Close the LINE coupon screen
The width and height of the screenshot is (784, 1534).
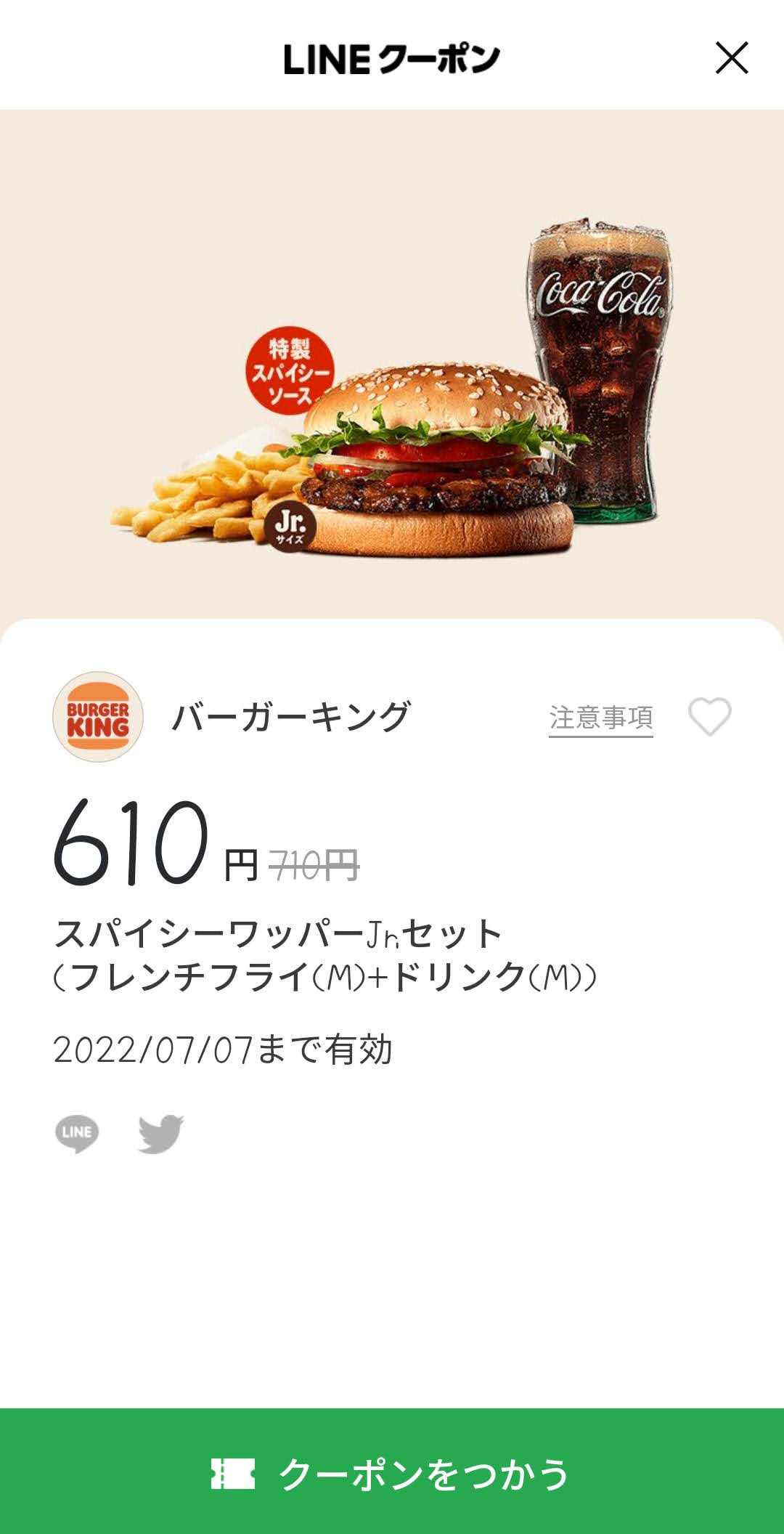tap(731, 58)
